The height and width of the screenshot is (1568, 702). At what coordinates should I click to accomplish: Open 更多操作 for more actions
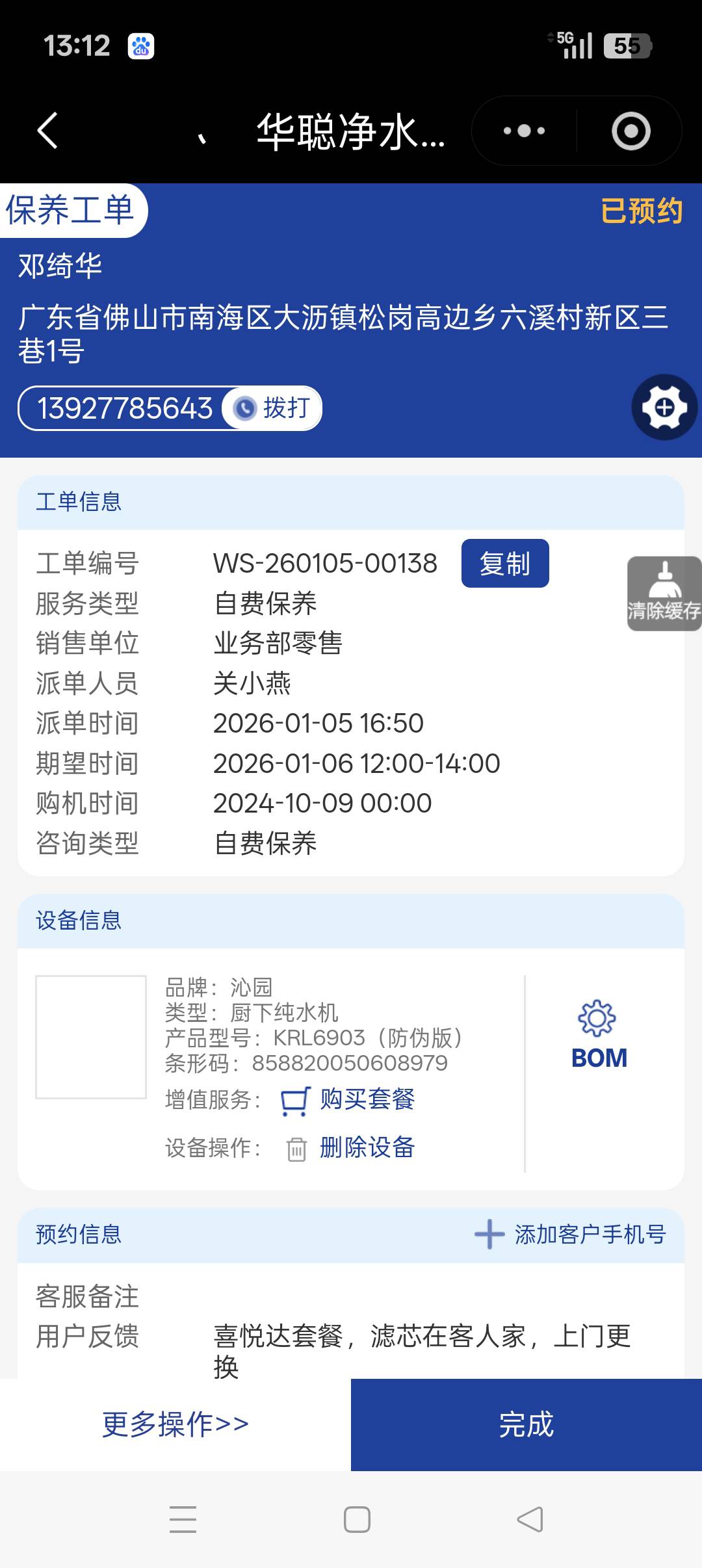(175, 1425)
